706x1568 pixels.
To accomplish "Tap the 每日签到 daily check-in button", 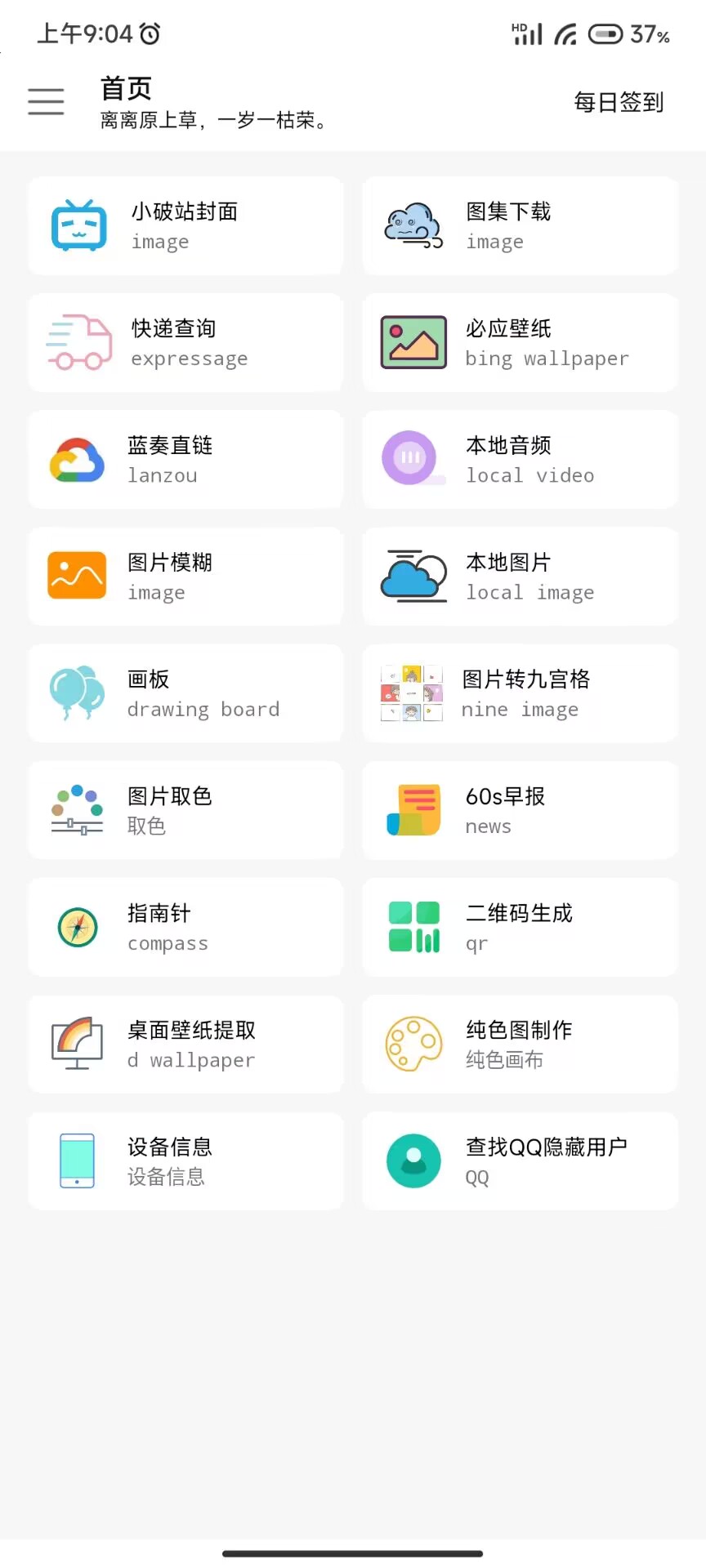I will (619, 103).
